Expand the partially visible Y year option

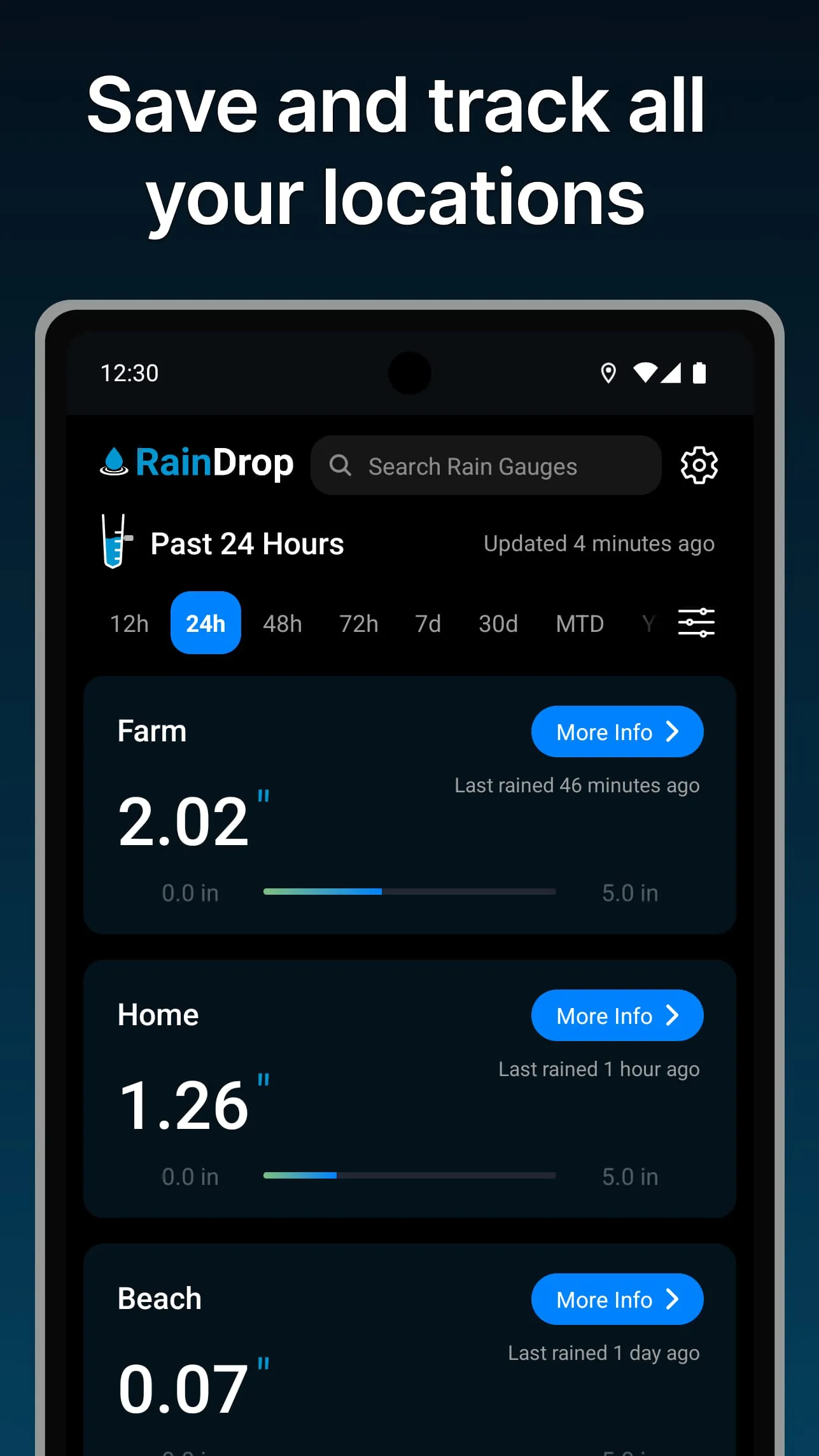point(648,623)
